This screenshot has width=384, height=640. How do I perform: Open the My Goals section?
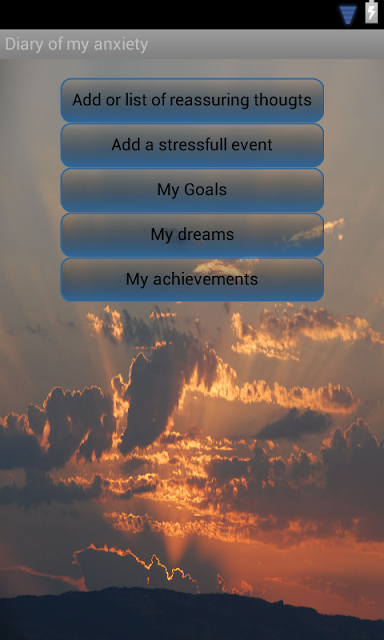coord(192,190)
